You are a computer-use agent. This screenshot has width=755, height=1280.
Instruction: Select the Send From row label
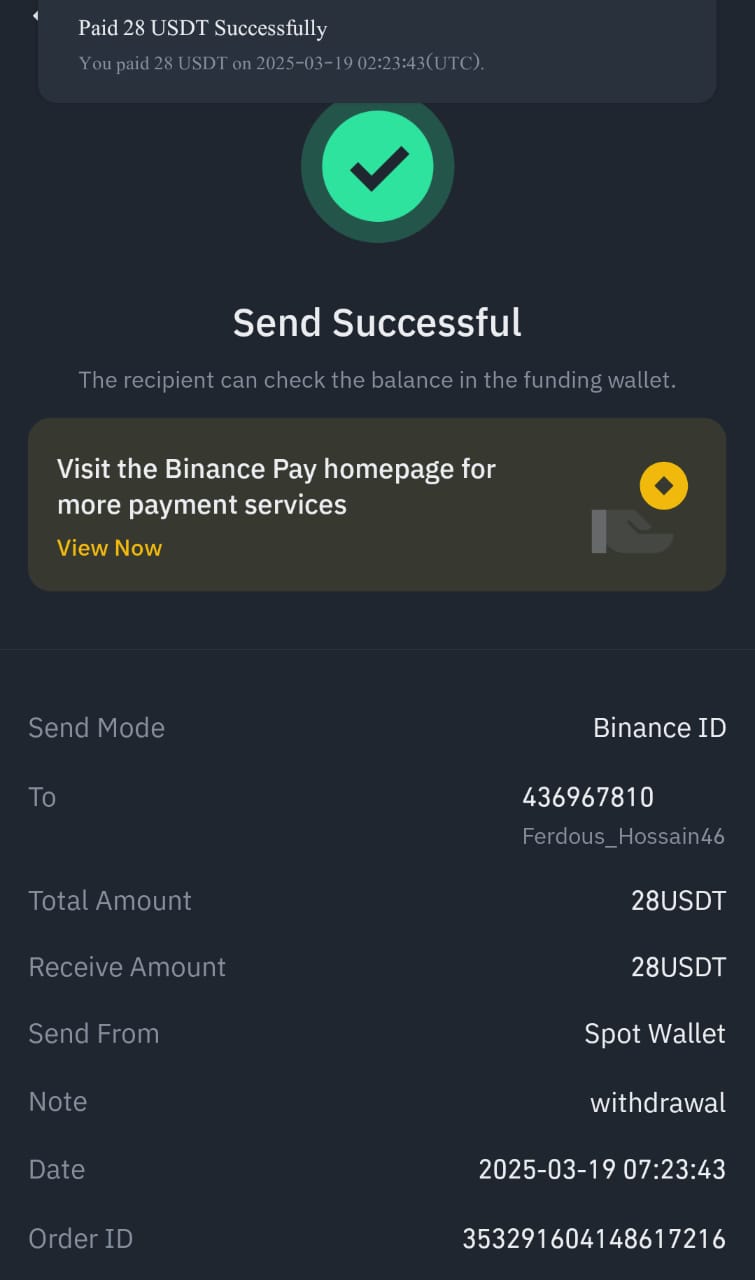pos(93,1034)
